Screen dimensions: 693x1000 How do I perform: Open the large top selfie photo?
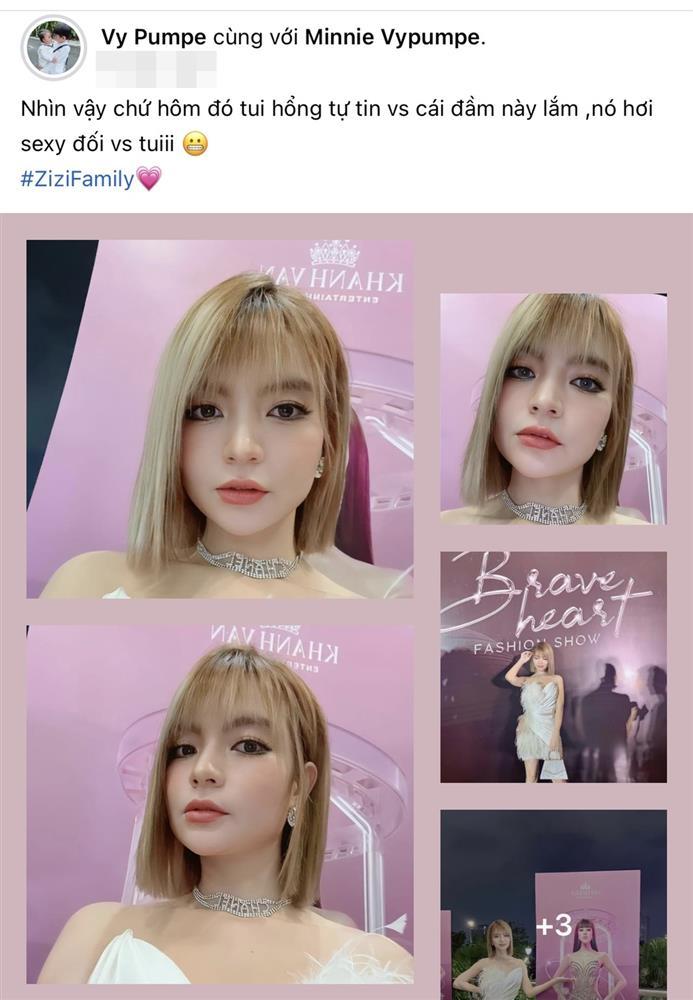(x=220, y=418)
